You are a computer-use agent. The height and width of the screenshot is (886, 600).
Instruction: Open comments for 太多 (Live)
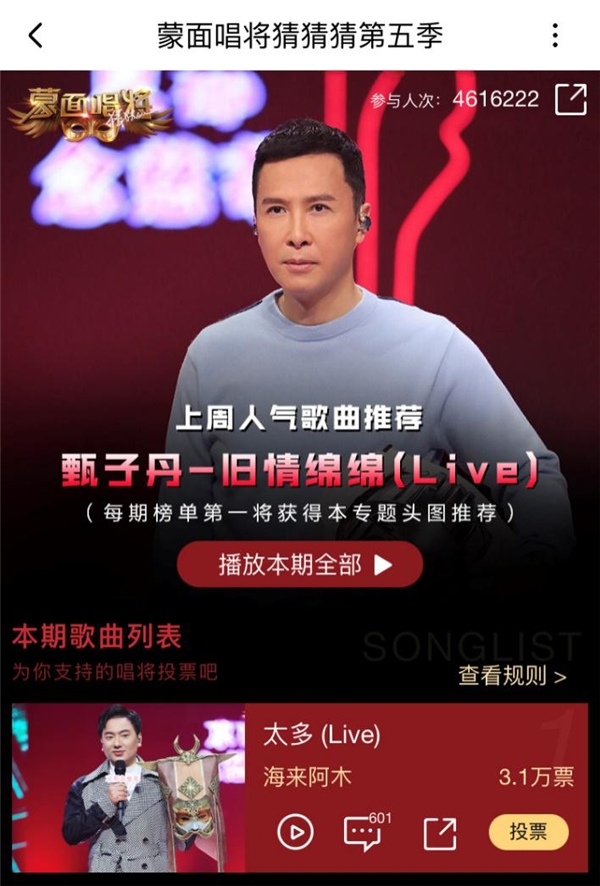(x=363, y=833)
